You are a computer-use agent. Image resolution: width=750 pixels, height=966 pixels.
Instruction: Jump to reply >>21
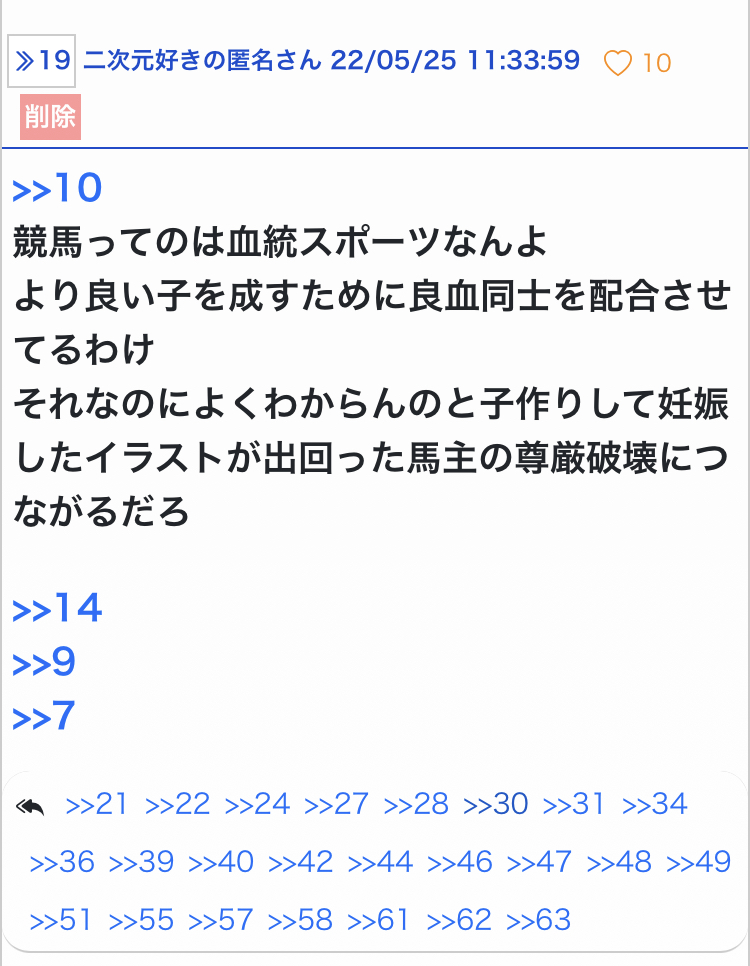(97, 804)
